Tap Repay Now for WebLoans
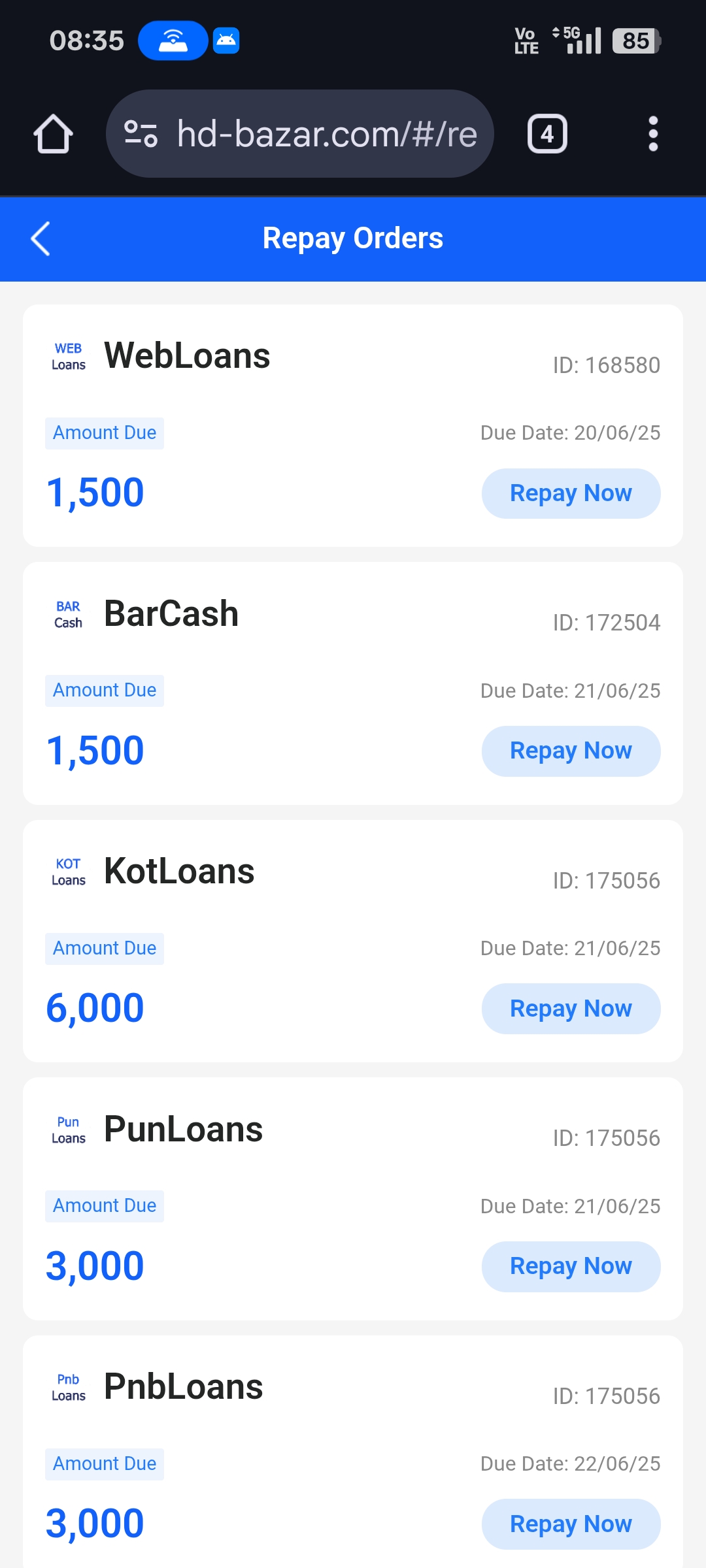 click(x=571, y=493)
